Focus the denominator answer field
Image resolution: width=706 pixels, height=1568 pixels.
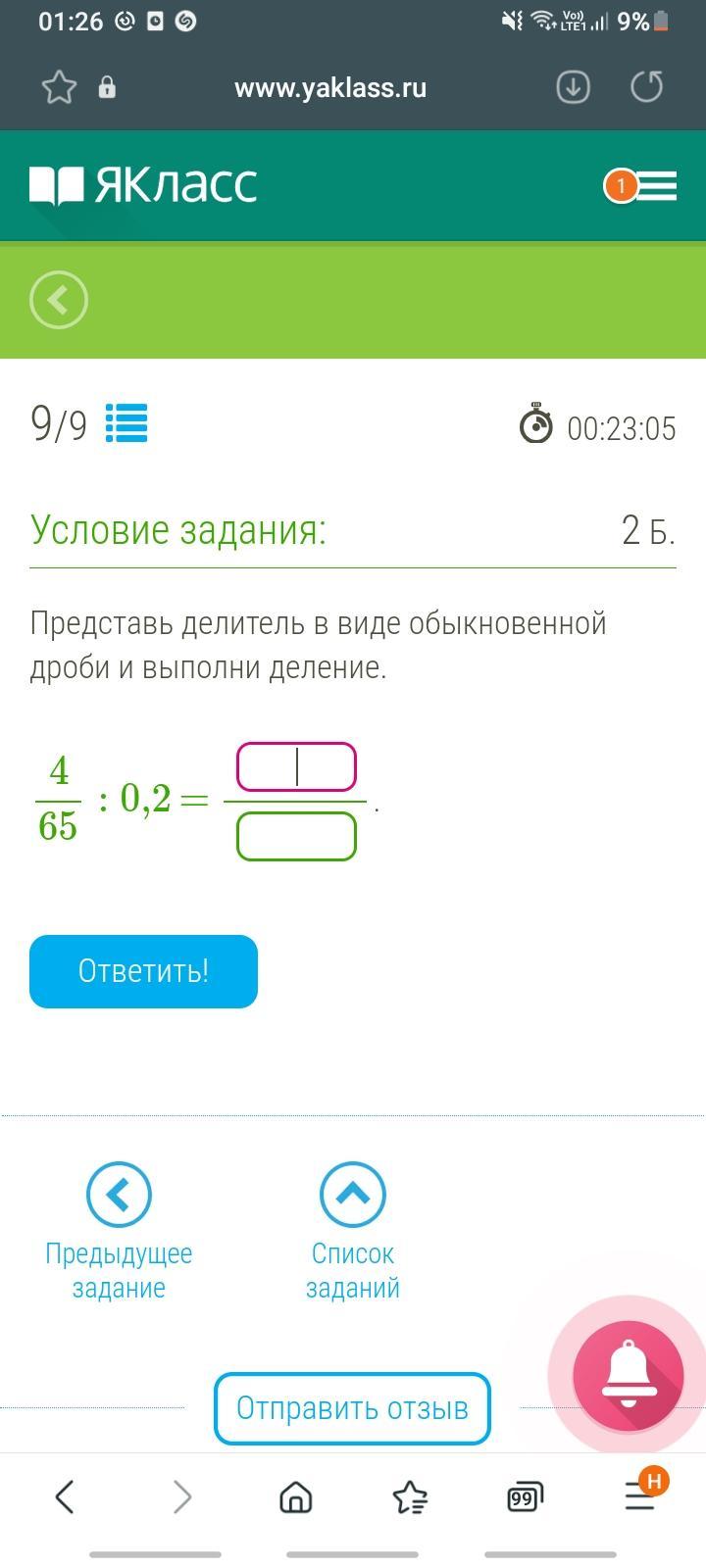click(x=296, y=836)
